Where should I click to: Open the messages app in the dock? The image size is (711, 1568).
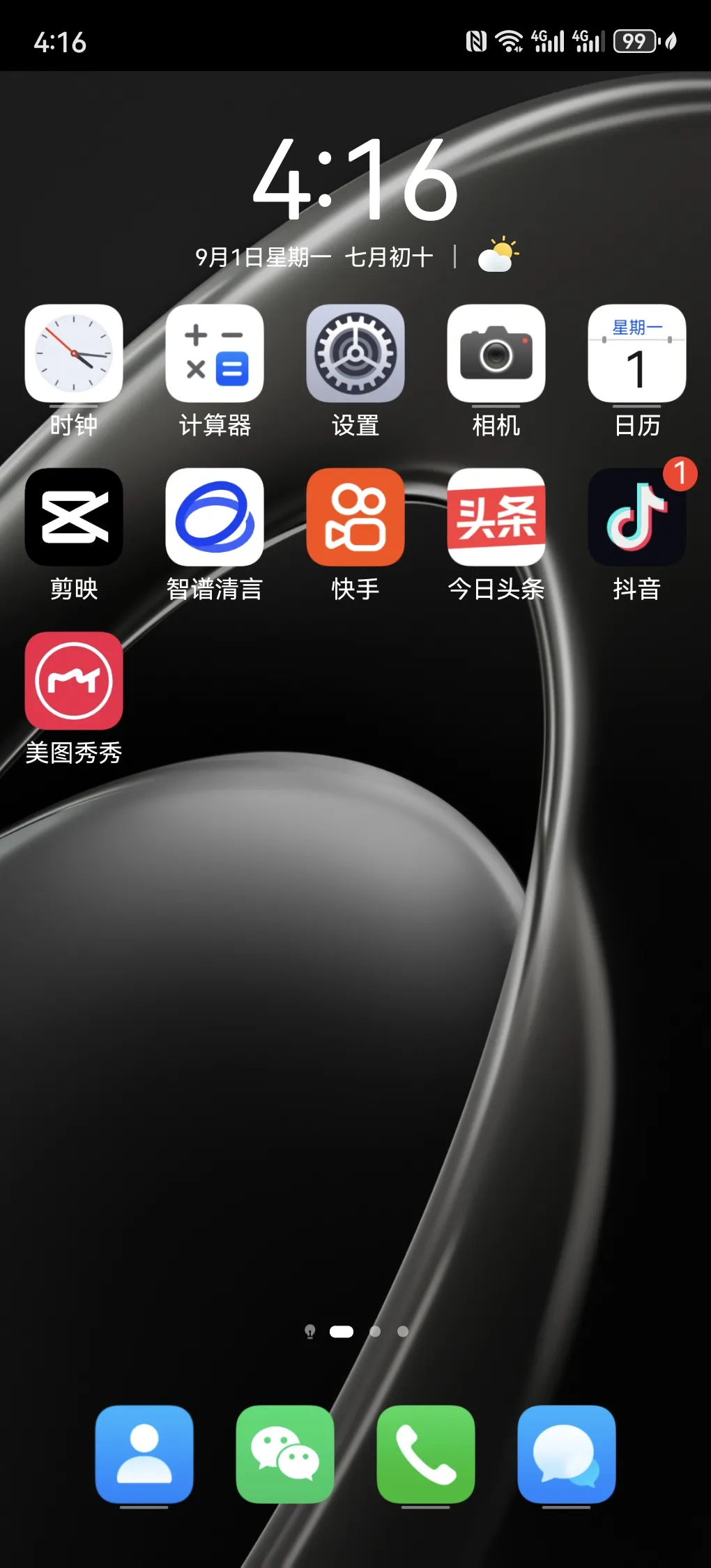[x=567, y=1454]
